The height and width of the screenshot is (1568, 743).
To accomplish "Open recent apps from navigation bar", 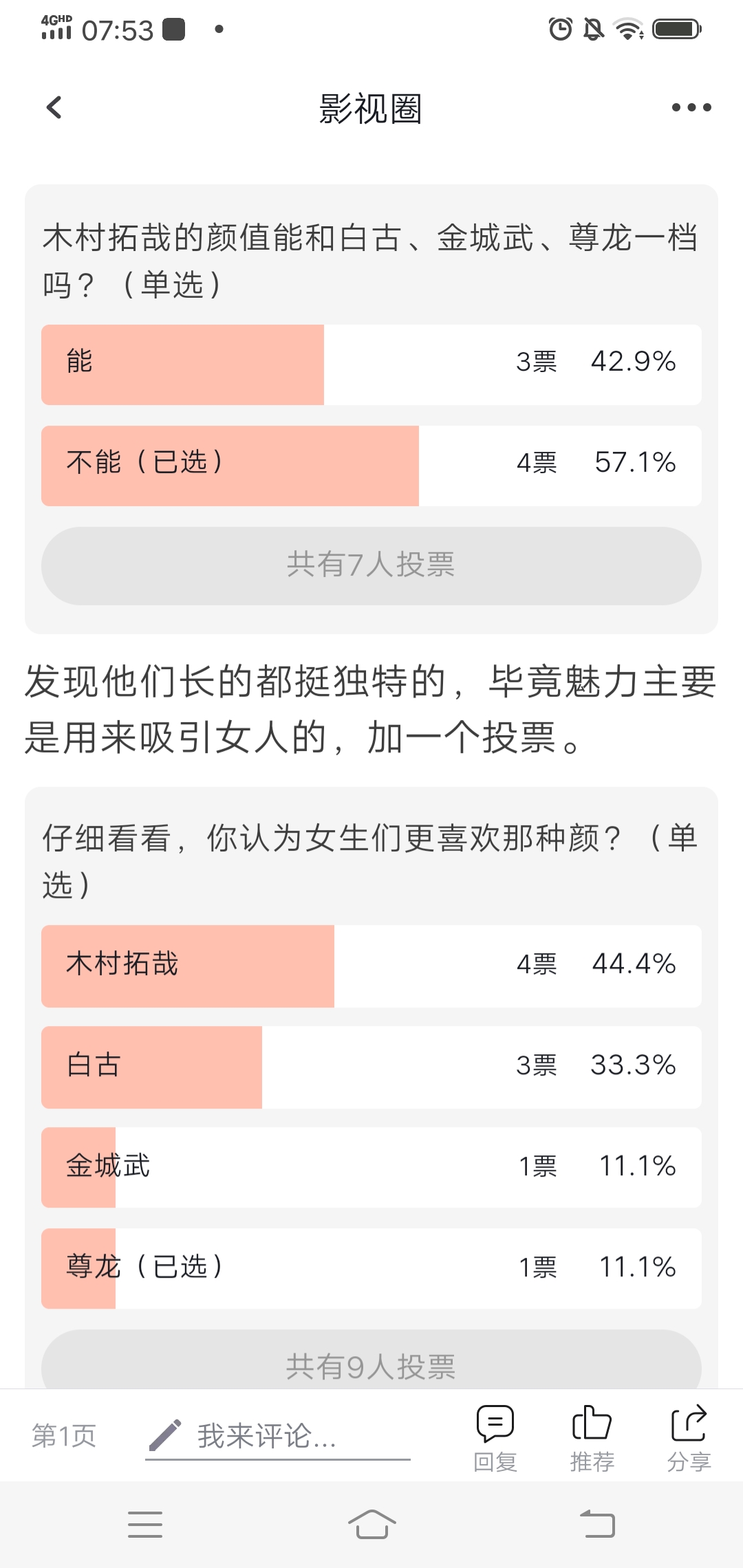I will pos(145,1524).
